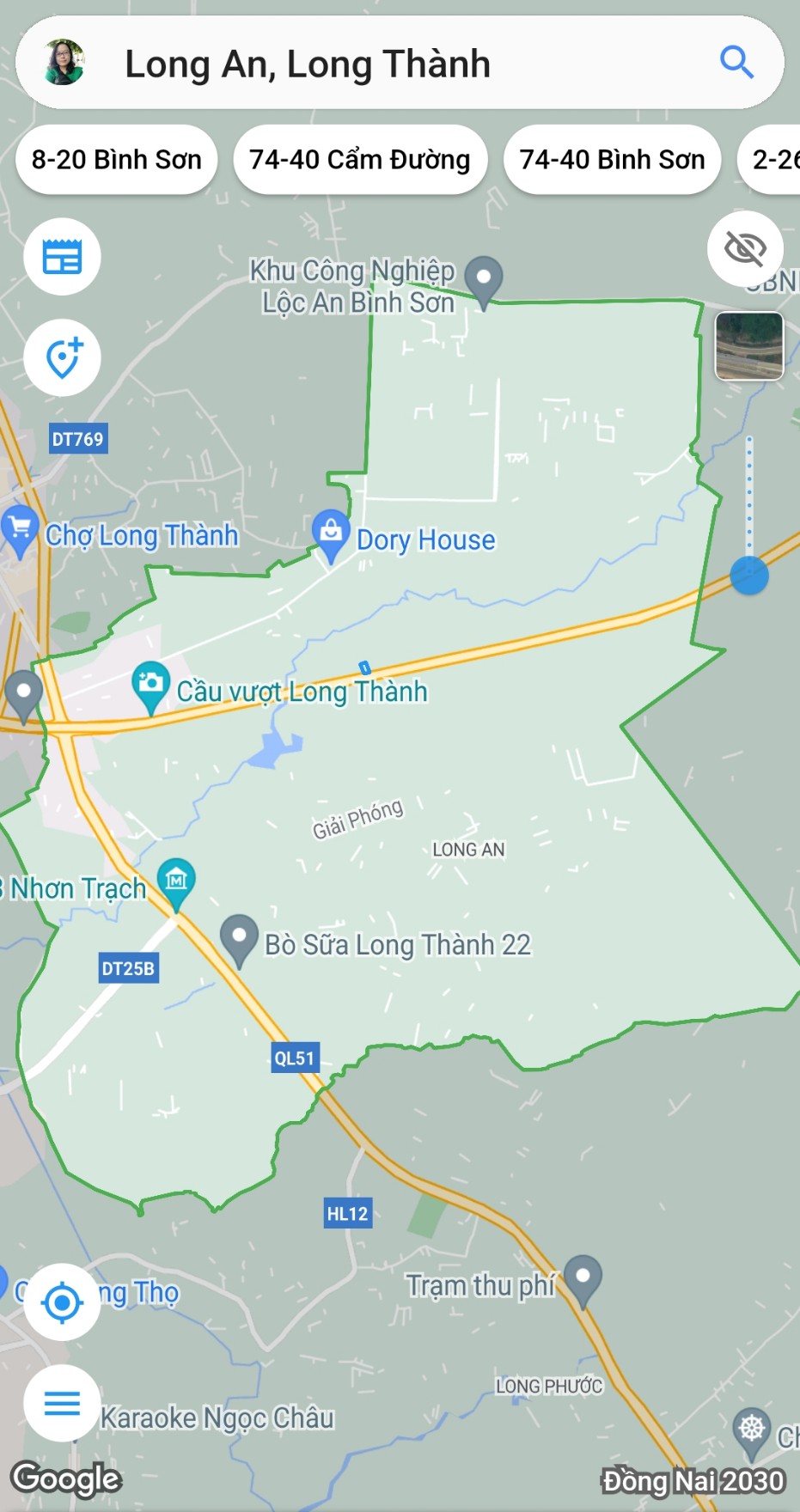Screen dimensions: 800x1512
Task: Open the table layout button
Action: tap(62, 257)
